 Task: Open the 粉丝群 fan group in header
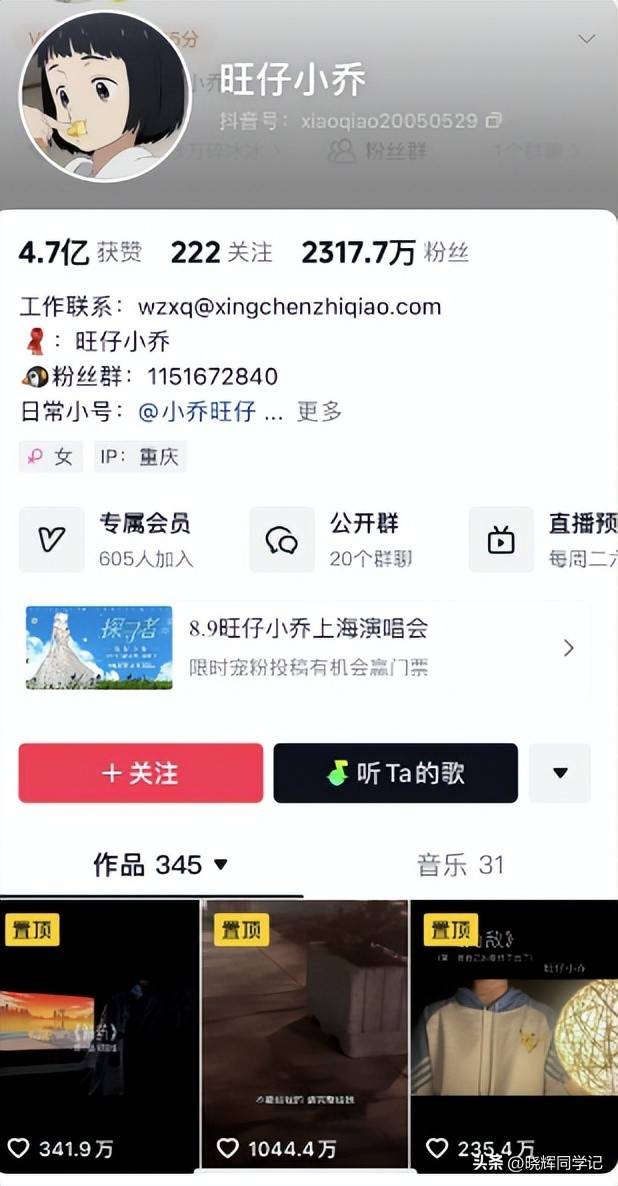[x=372, y=151]
